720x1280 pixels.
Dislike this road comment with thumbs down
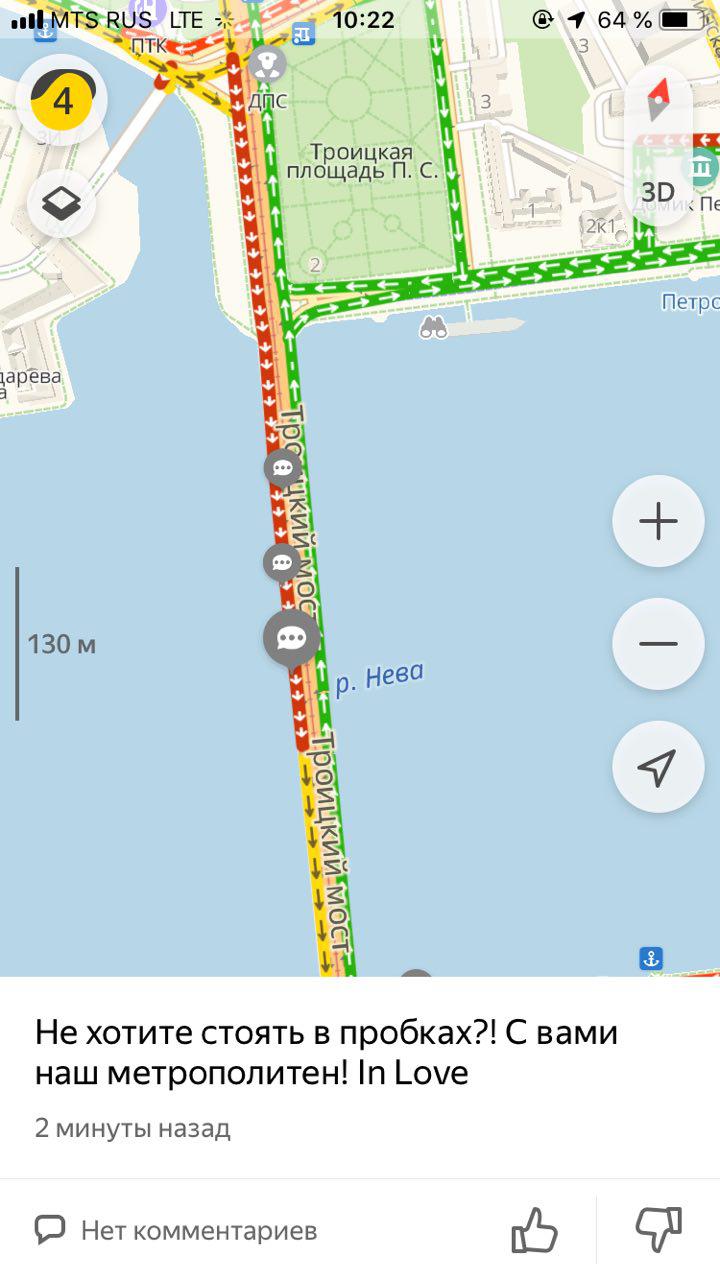click(659, 1230)
